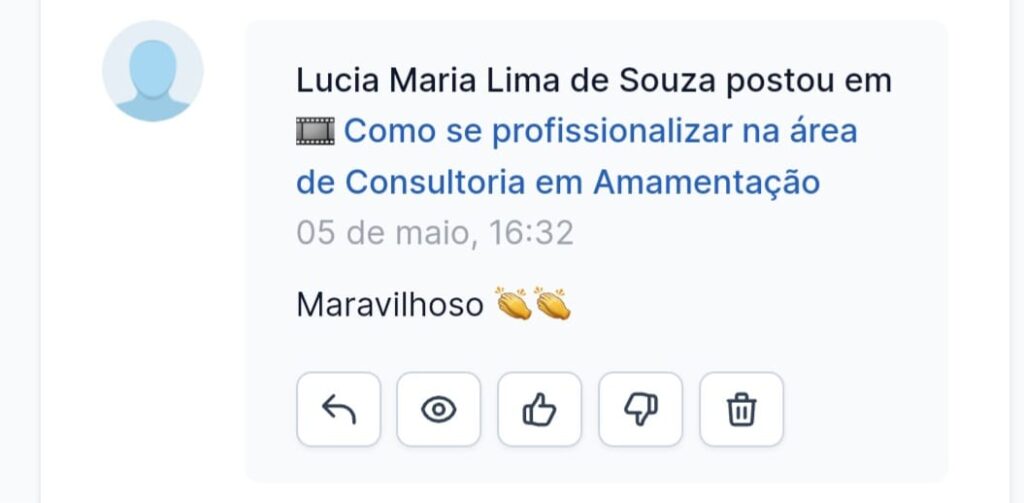Tap the eye icon to view comment

pos(438,409)
